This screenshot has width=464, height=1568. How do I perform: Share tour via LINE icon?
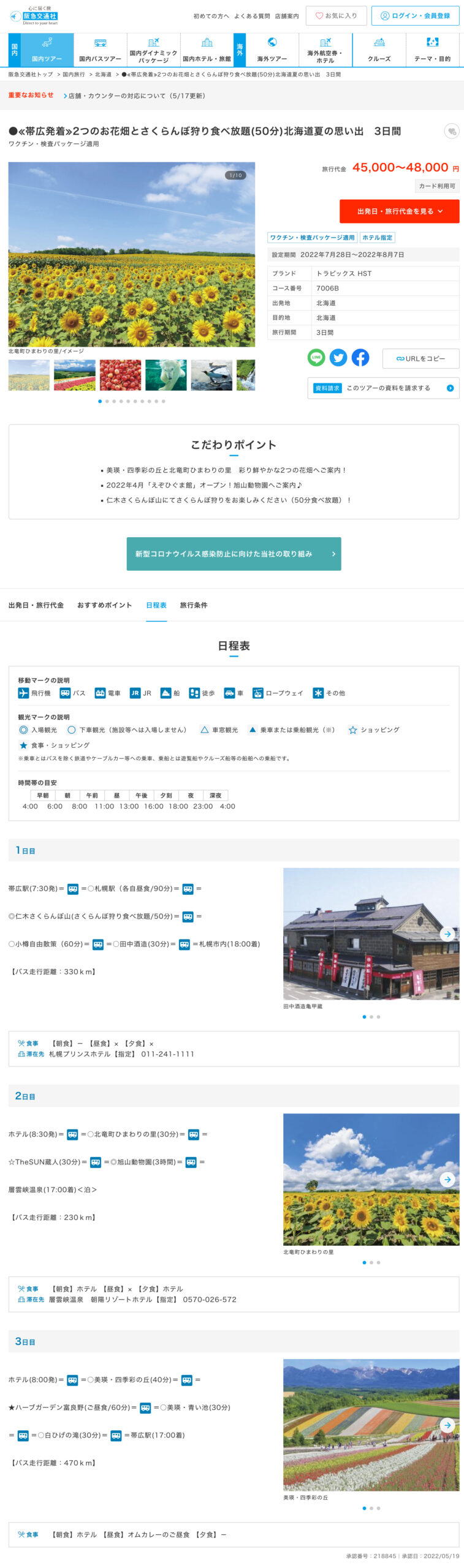point(316,358)
